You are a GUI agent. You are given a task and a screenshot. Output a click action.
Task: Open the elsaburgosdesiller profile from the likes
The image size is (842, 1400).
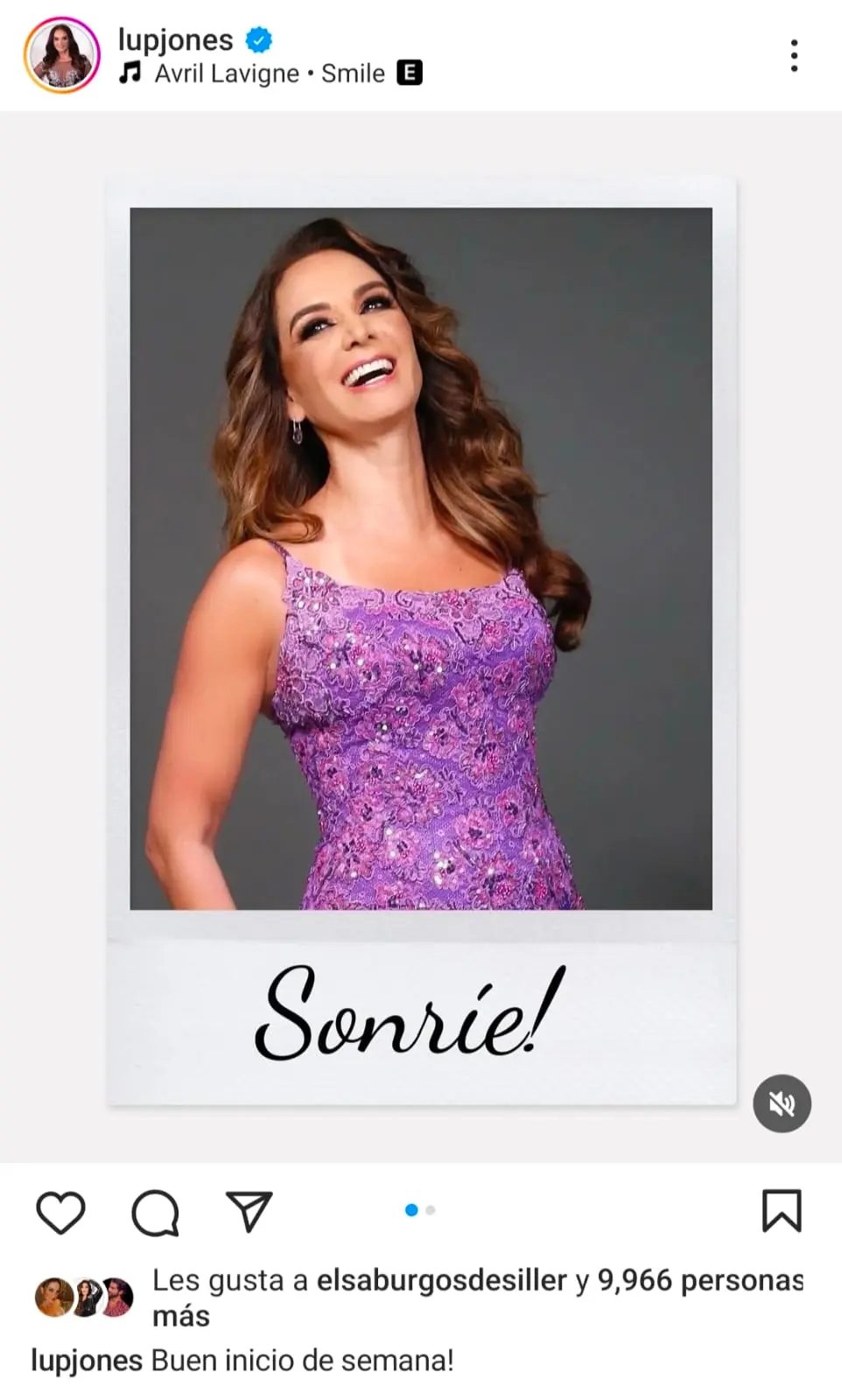pyautogui.click(x=441, y=1281)
